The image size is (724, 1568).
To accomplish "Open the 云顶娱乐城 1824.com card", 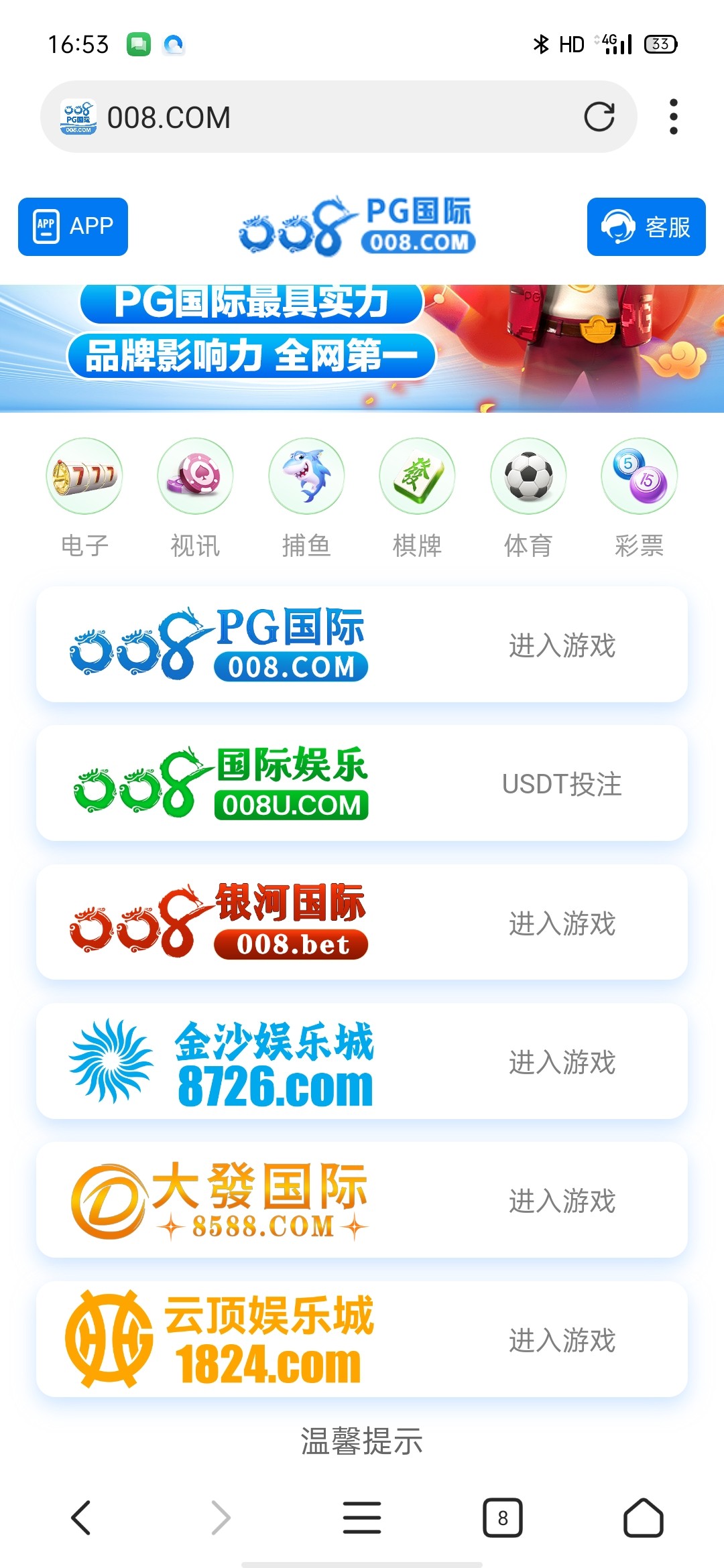I will [x=362, y=1340].
